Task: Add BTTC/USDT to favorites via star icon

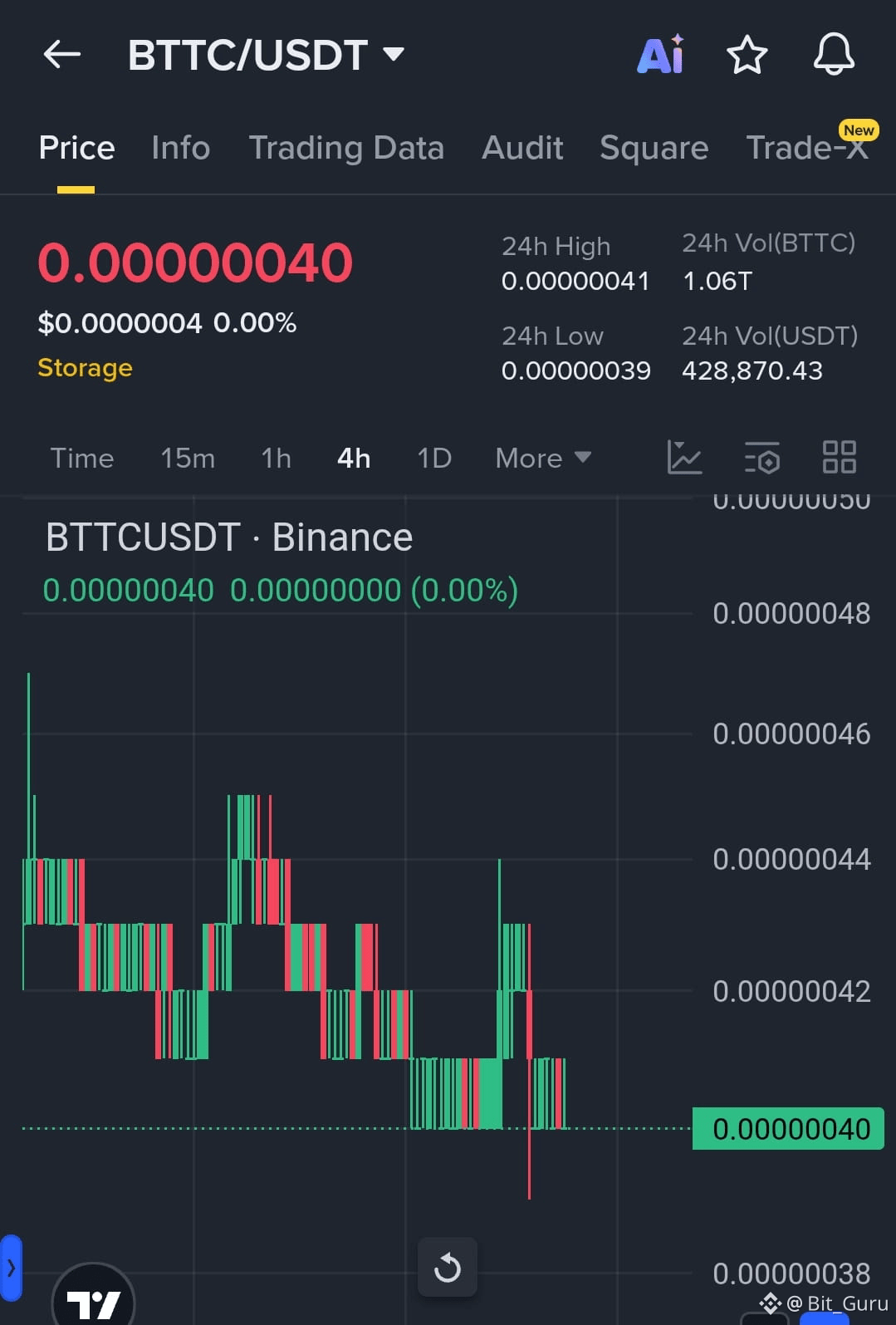Action: (747, 55)
